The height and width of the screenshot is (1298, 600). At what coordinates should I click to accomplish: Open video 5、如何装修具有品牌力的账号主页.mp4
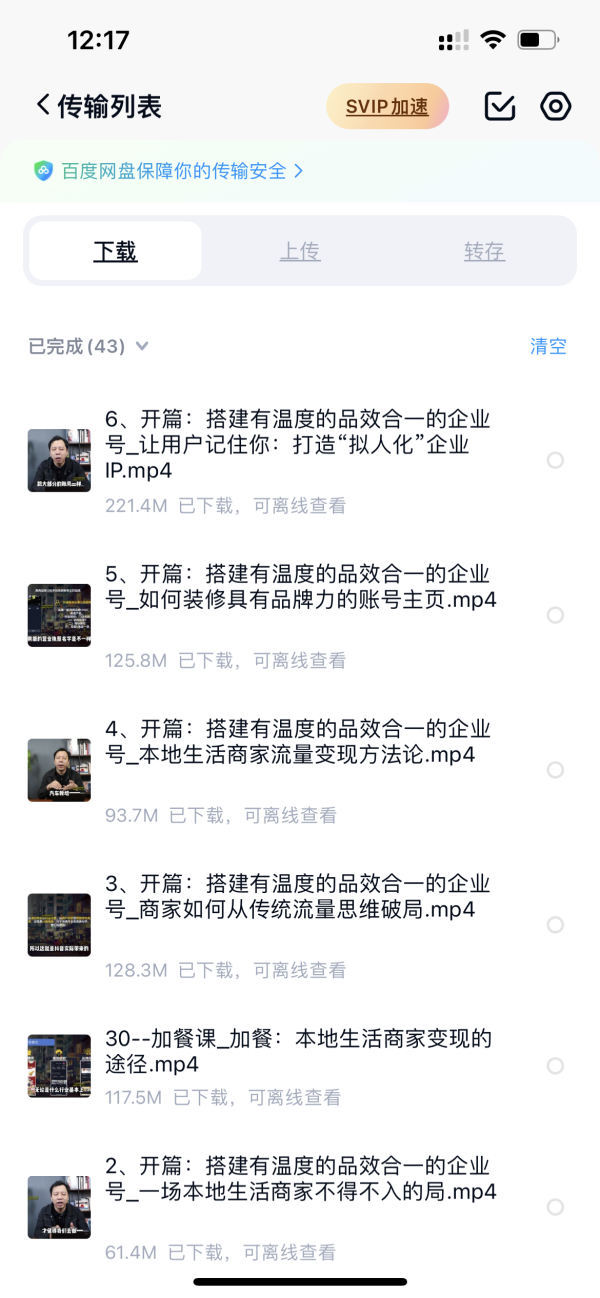tap(300, 587)
